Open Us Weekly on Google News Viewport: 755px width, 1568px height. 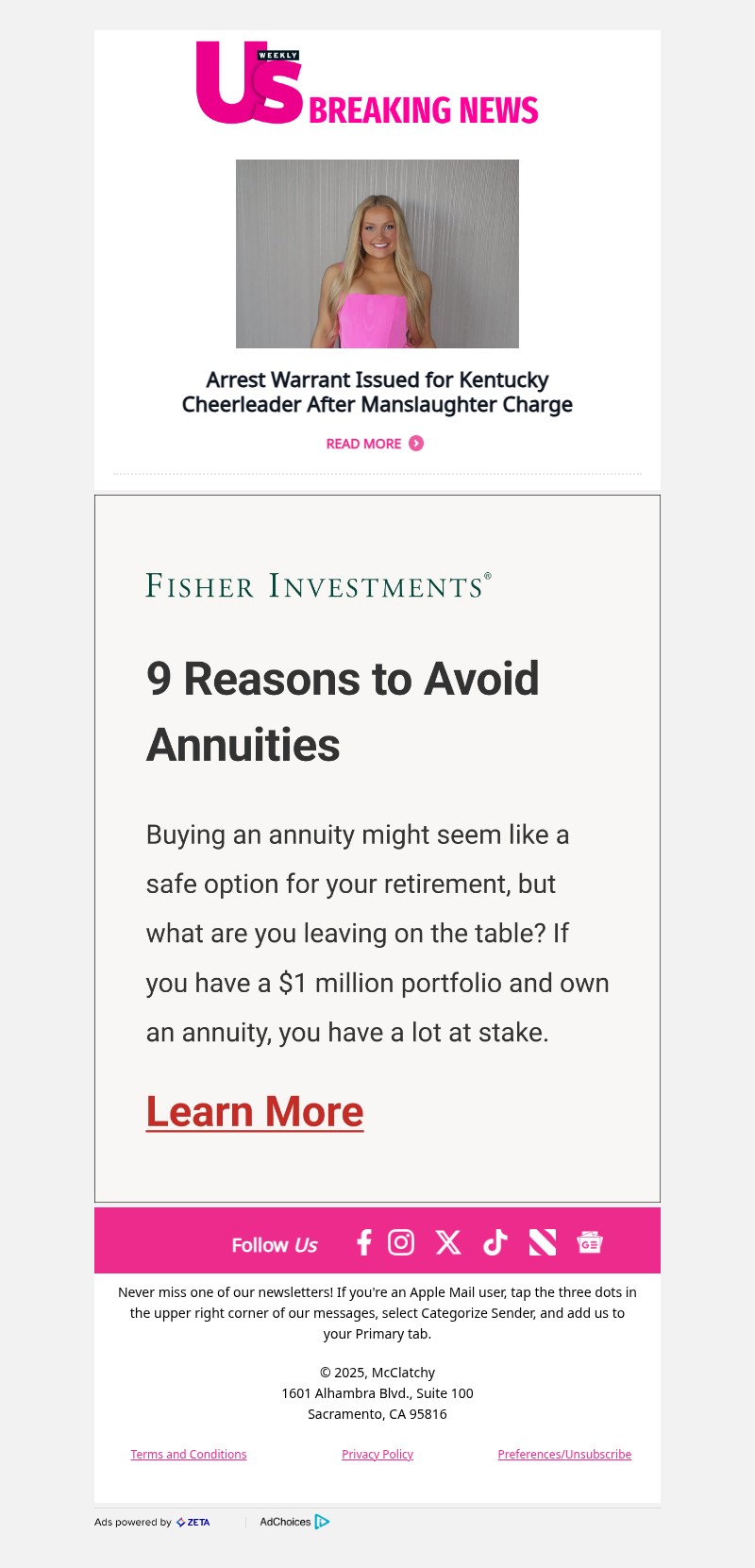point(590,1242)
